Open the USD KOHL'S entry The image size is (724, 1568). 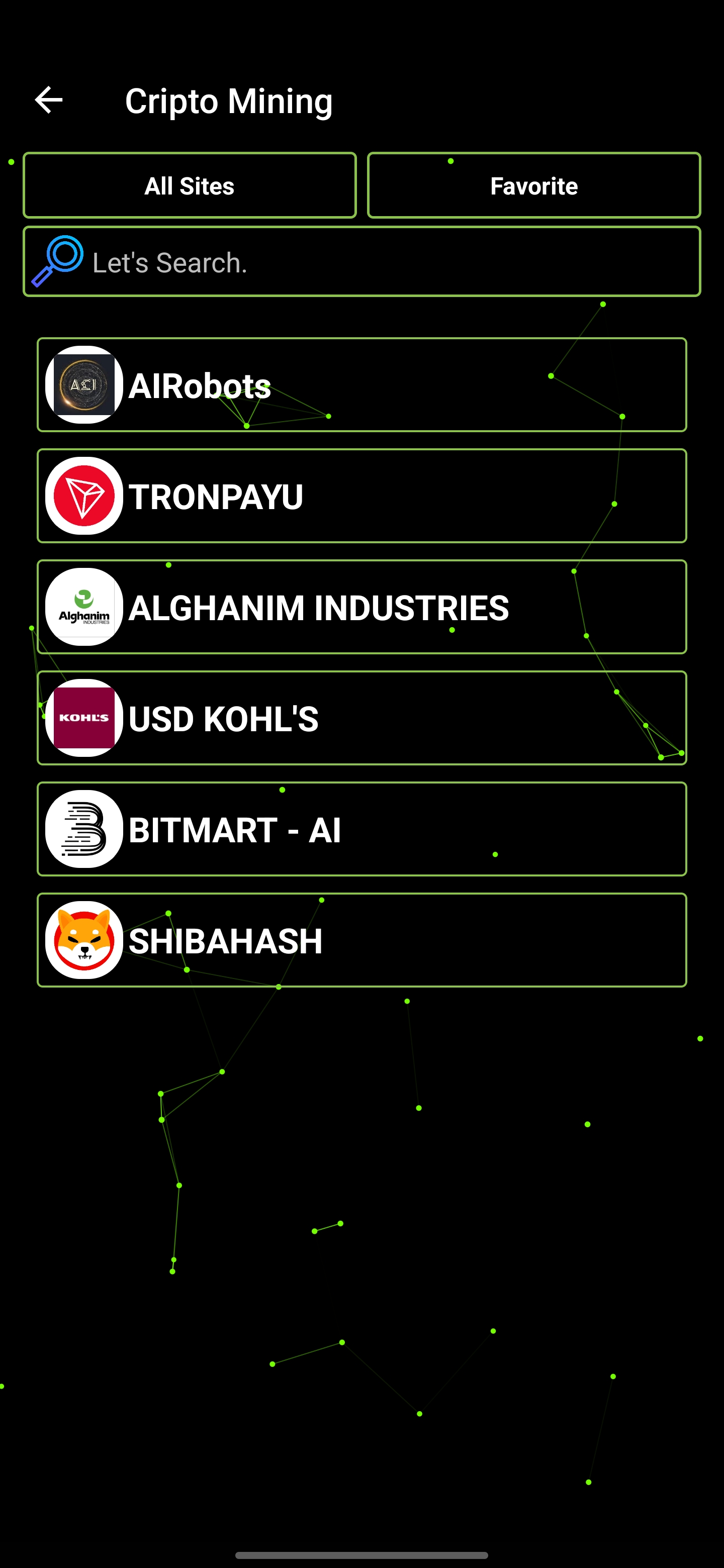pyautogui.click(x=361, y=718)
